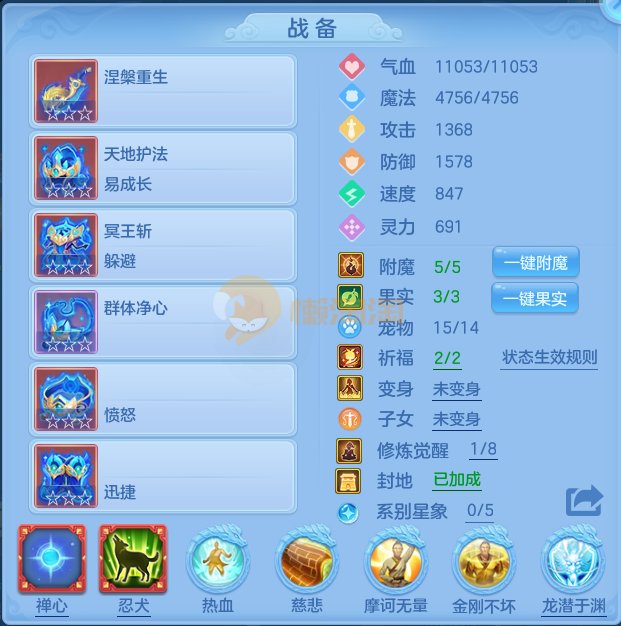This screenshot has width=621, height=626.
Task: Select the 忍犬 skill icon
Action: point(132,560)
